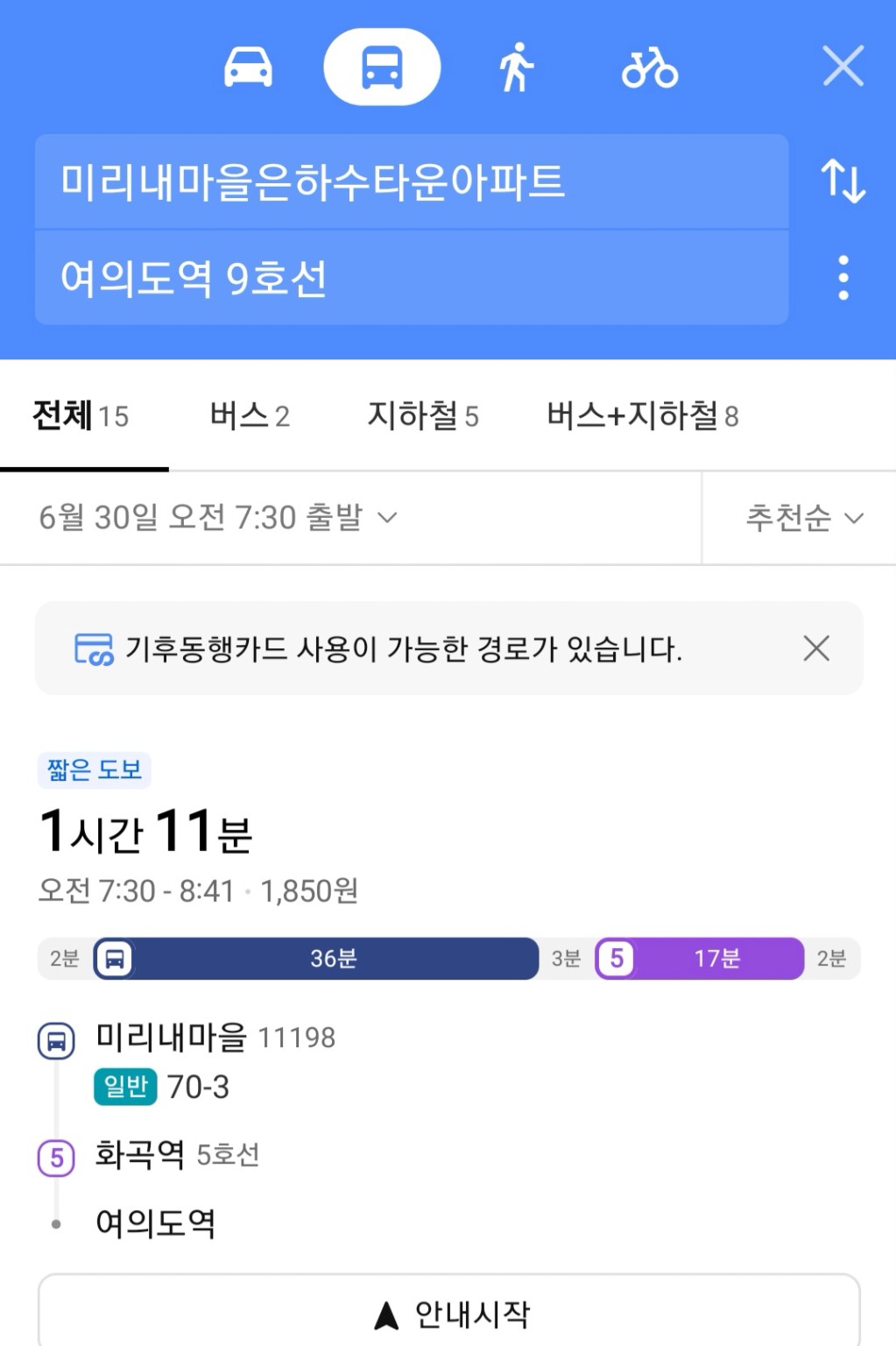This screenshot has width=896, height=1346.
Task: Change the 6월 30일 오전 7:30 departure time
Action: pyautogui.click(x=218, y=518)
